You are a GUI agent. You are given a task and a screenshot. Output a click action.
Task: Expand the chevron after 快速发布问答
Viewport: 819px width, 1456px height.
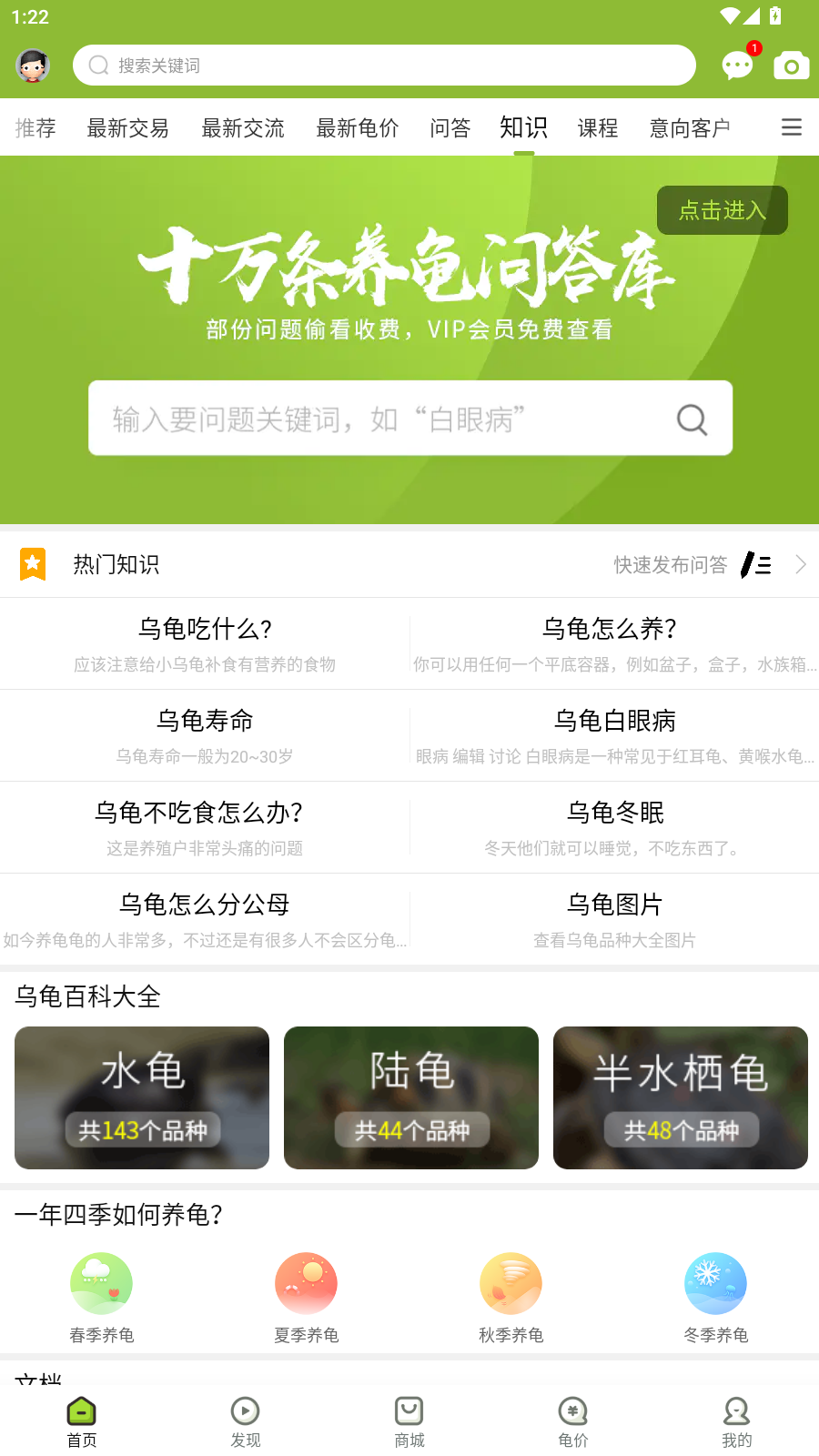[x=800, y=564]
